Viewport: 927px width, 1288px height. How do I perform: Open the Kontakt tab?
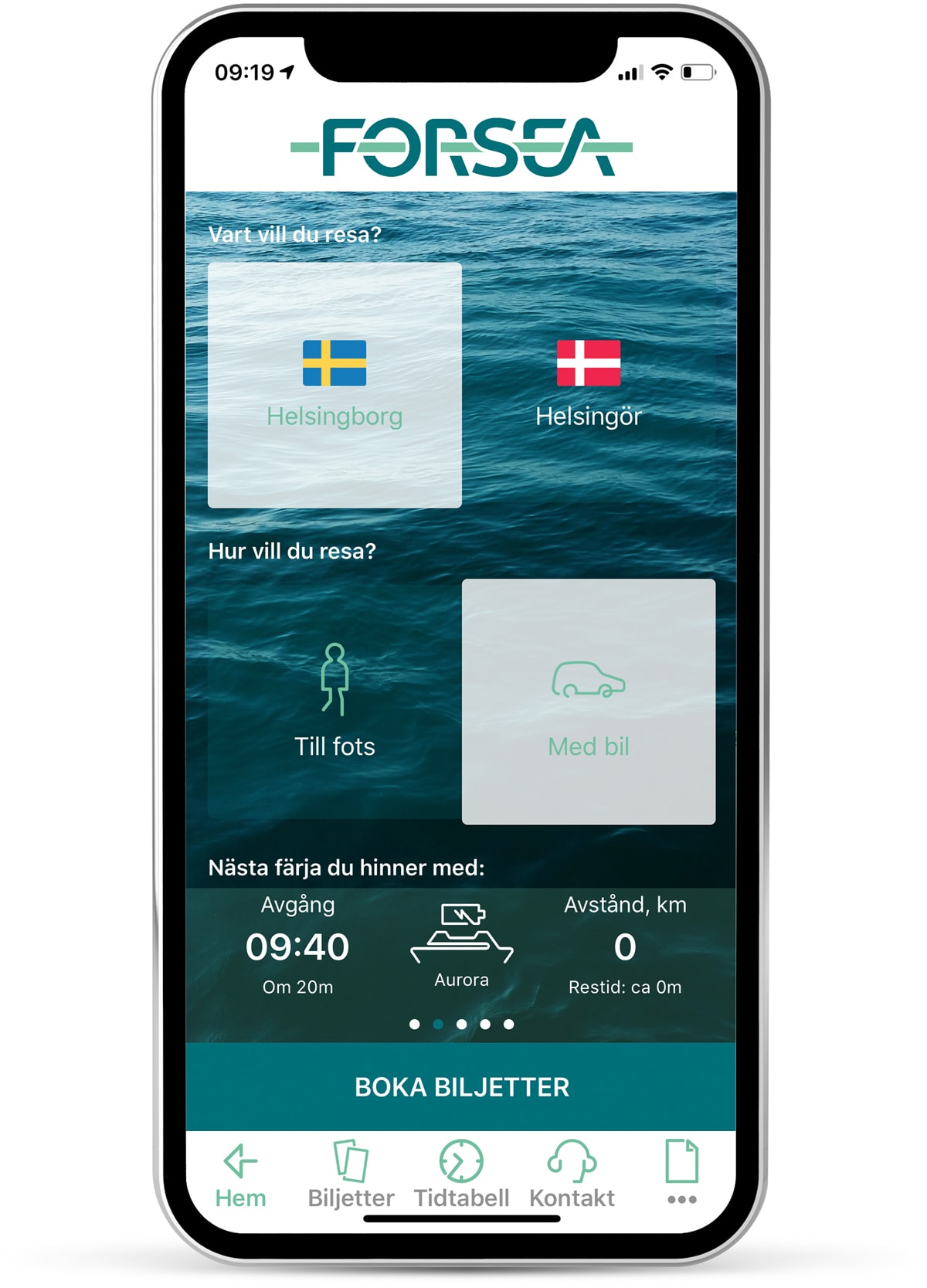point(572,1174)
